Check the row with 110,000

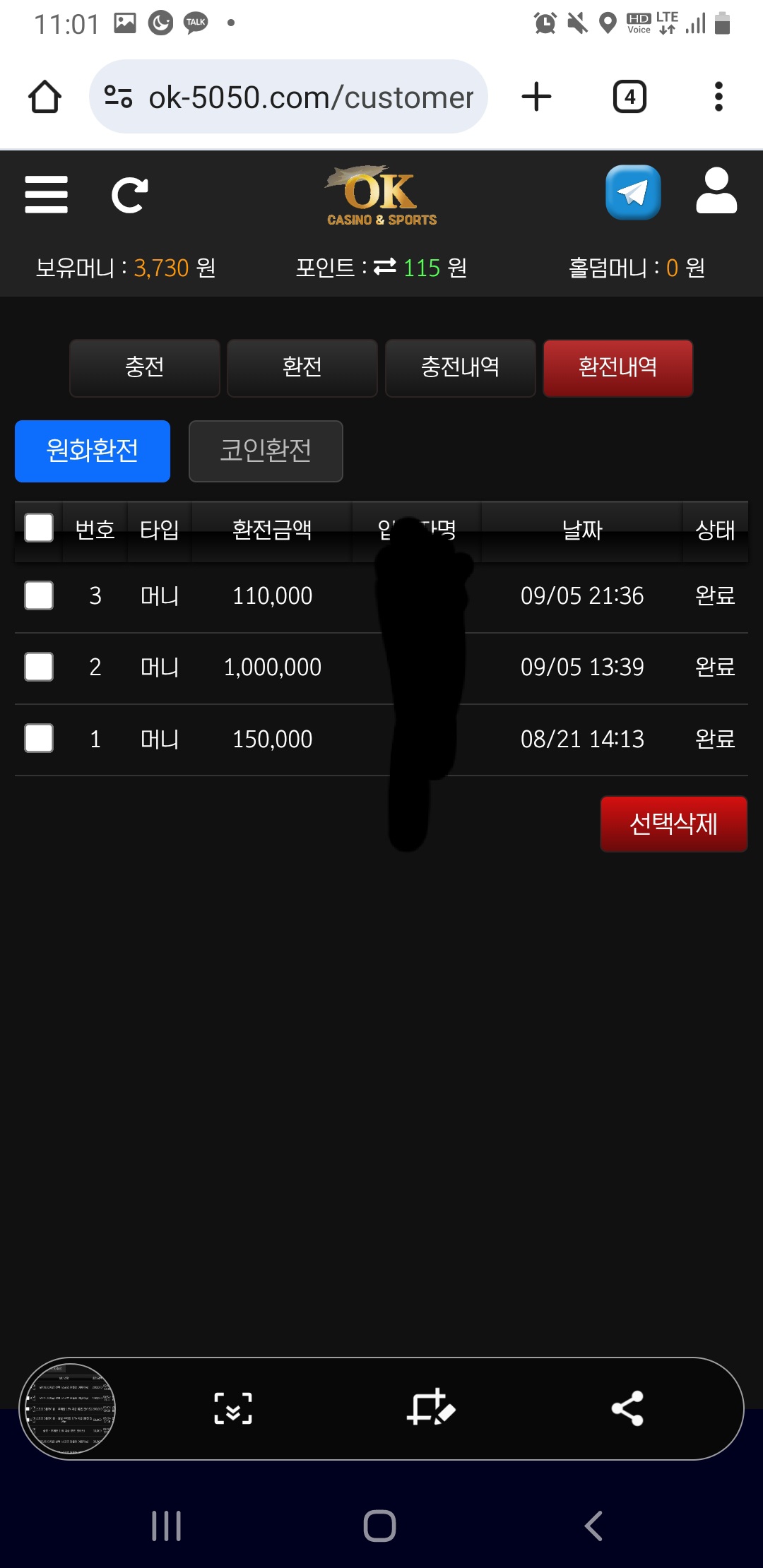point(39,595)
